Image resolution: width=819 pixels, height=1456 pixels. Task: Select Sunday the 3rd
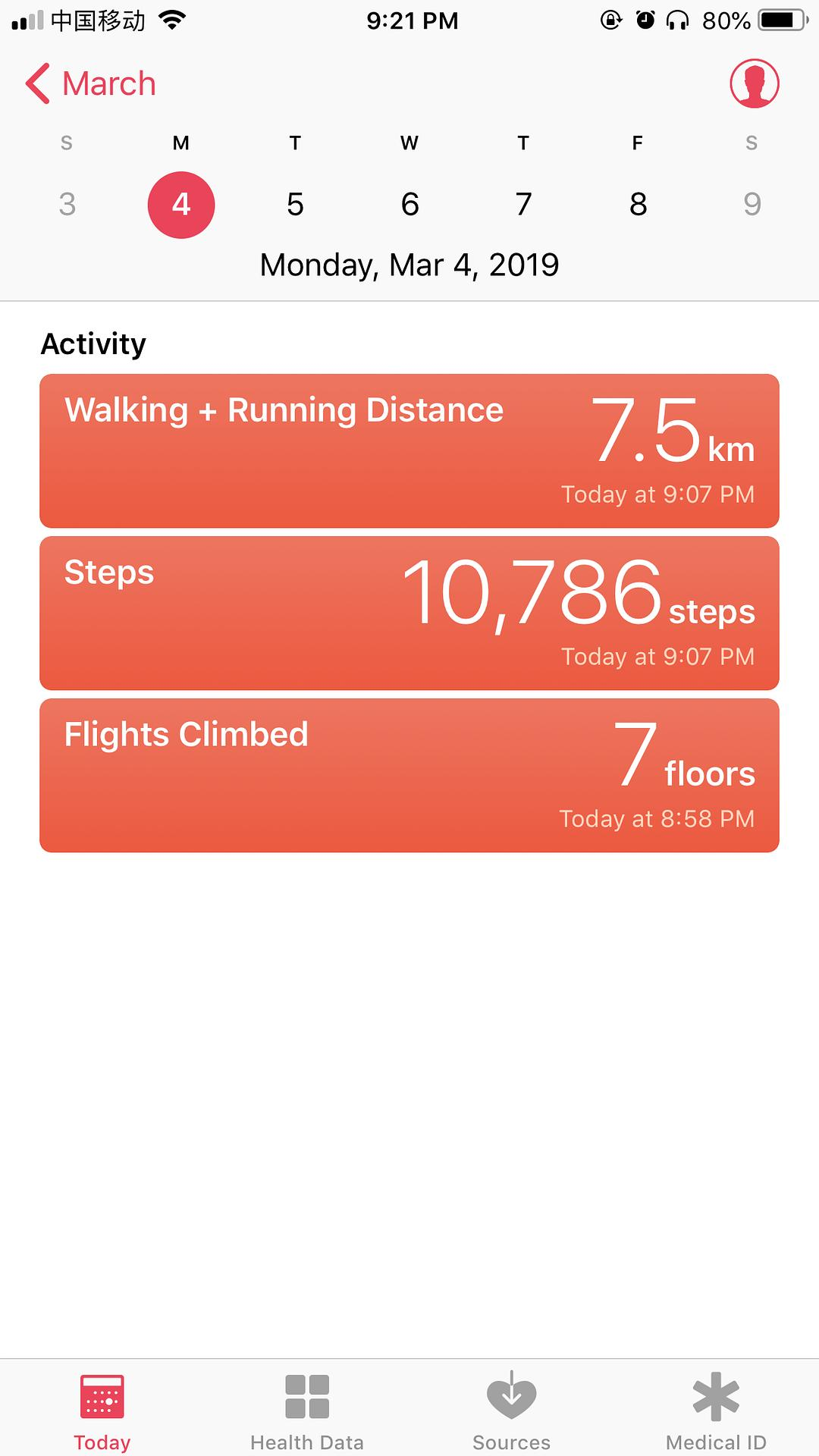tap(67, 204)
